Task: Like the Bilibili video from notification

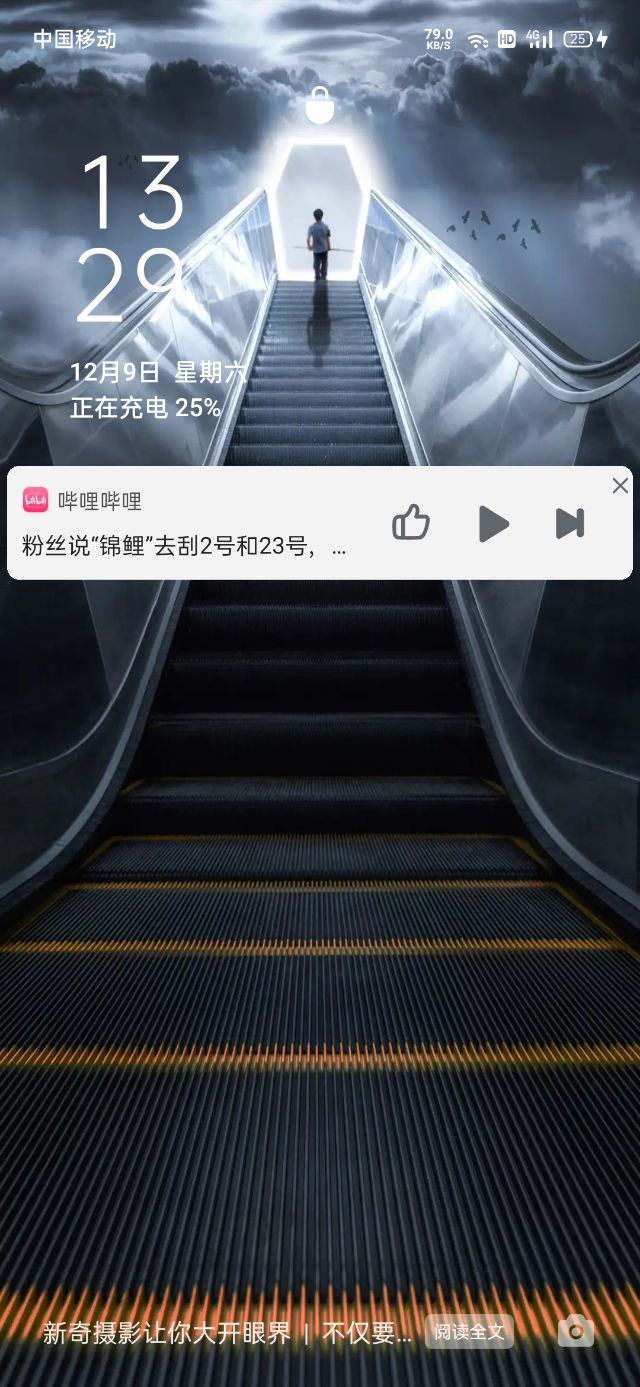Action: tap(411, 522)
